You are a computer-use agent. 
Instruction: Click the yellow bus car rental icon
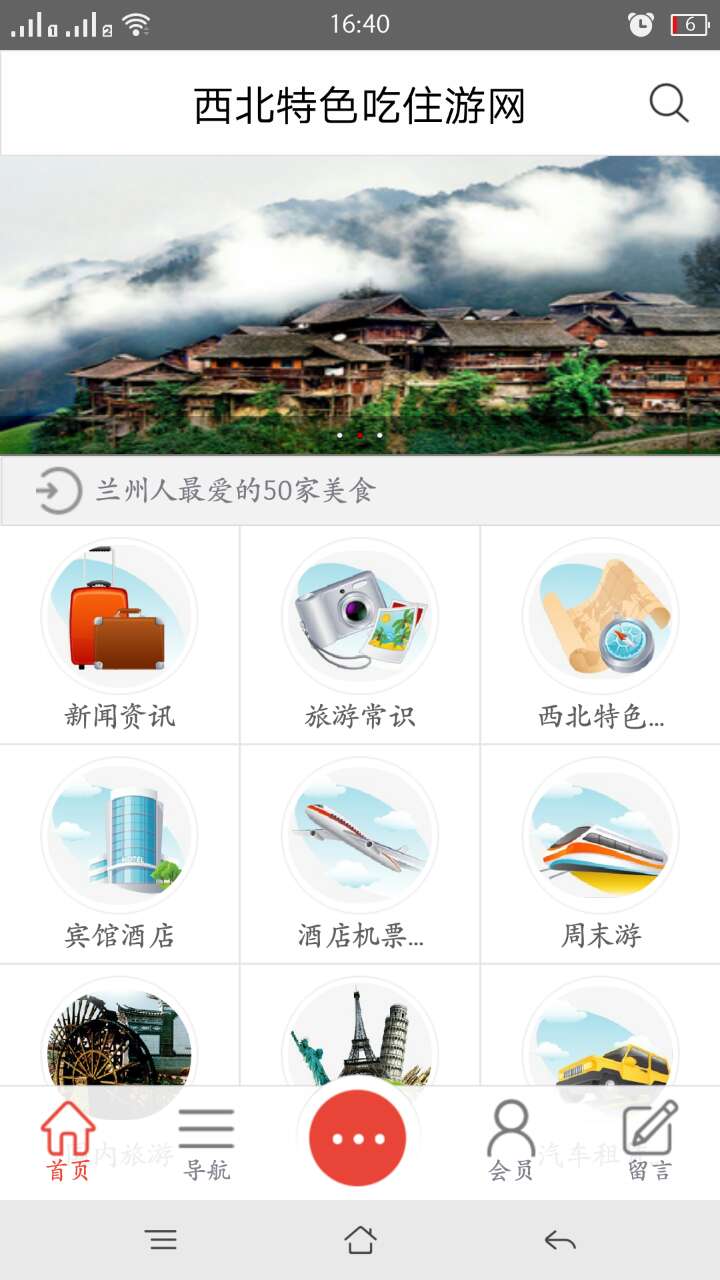[600, 1045]
